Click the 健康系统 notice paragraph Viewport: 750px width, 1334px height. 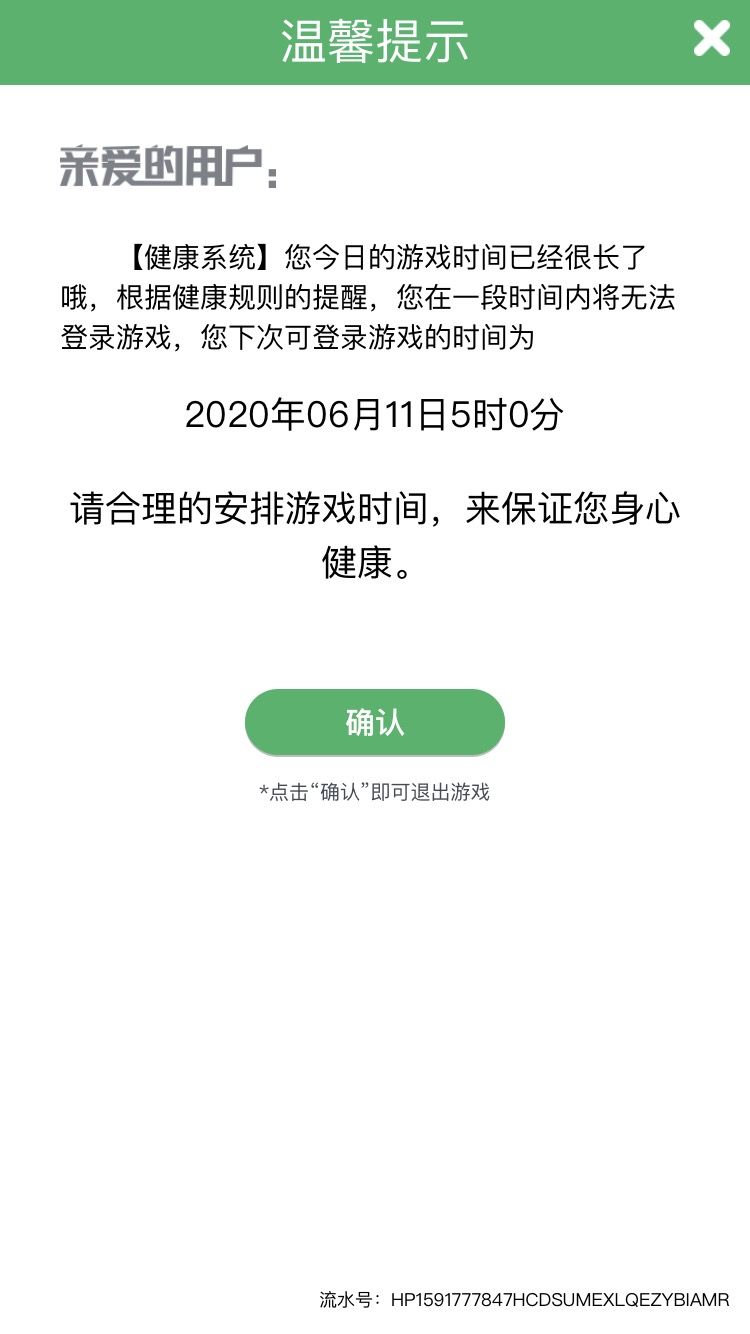pos(375,297)
